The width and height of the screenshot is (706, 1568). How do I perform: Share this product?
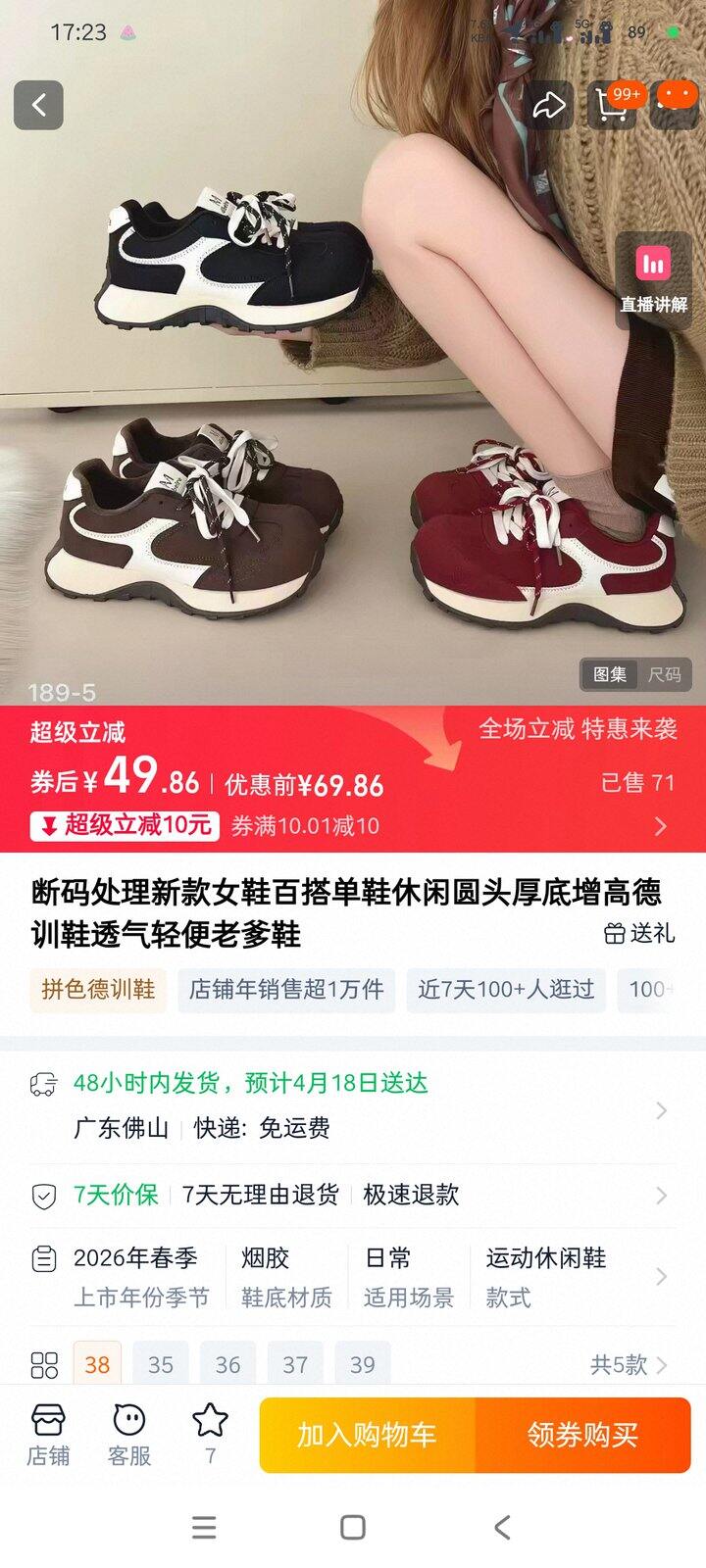(x=549, y=105)
